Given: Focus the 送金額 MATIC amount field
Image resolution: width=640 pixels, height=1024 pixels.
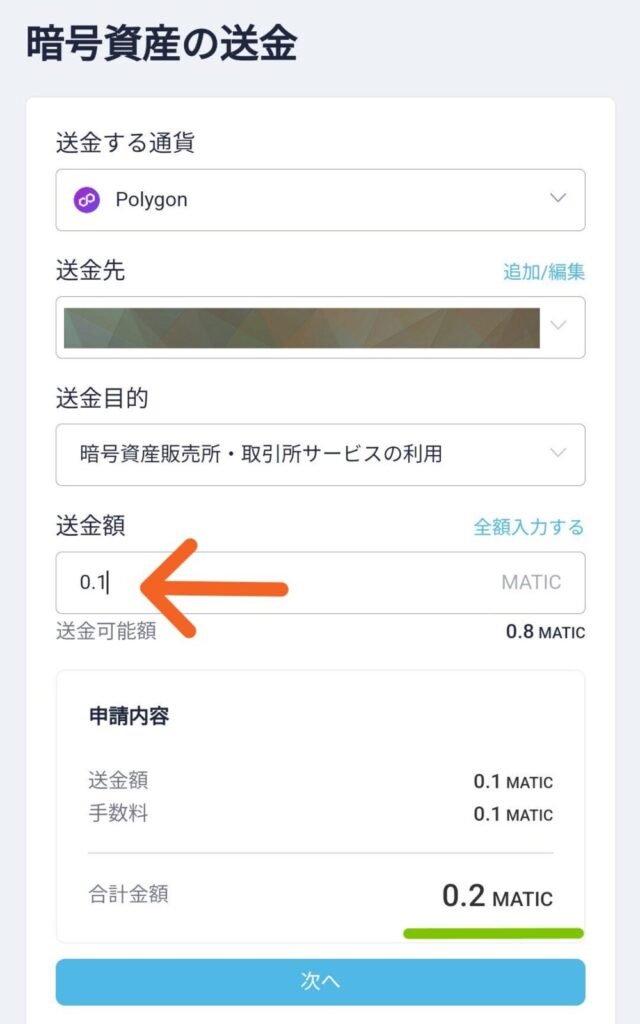Looking at the screenshot, I should click(x=320, y=583).
